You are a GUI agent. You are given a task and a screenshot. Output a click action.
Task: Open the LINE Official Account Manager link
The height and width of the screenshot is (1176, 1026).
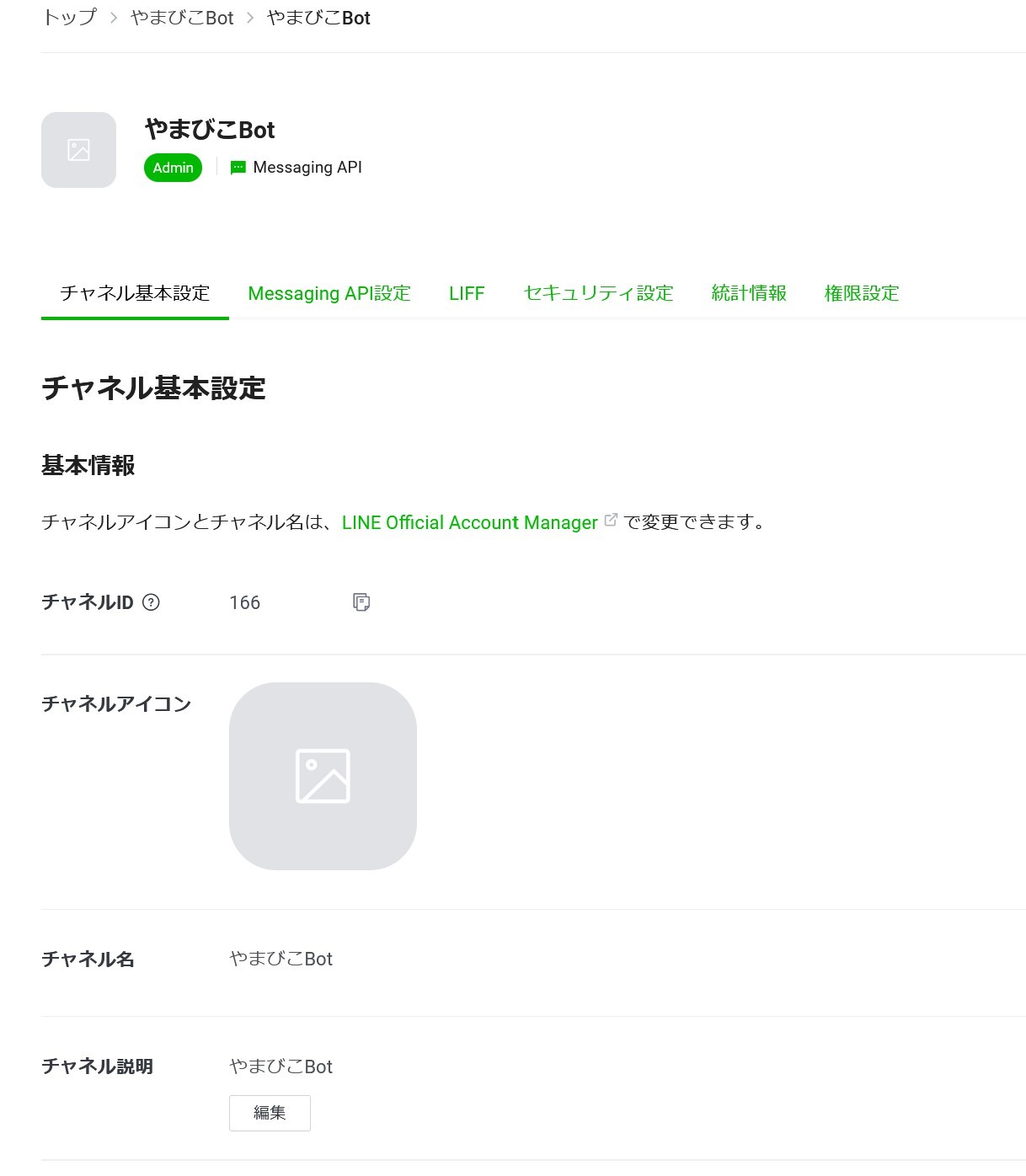470,522
